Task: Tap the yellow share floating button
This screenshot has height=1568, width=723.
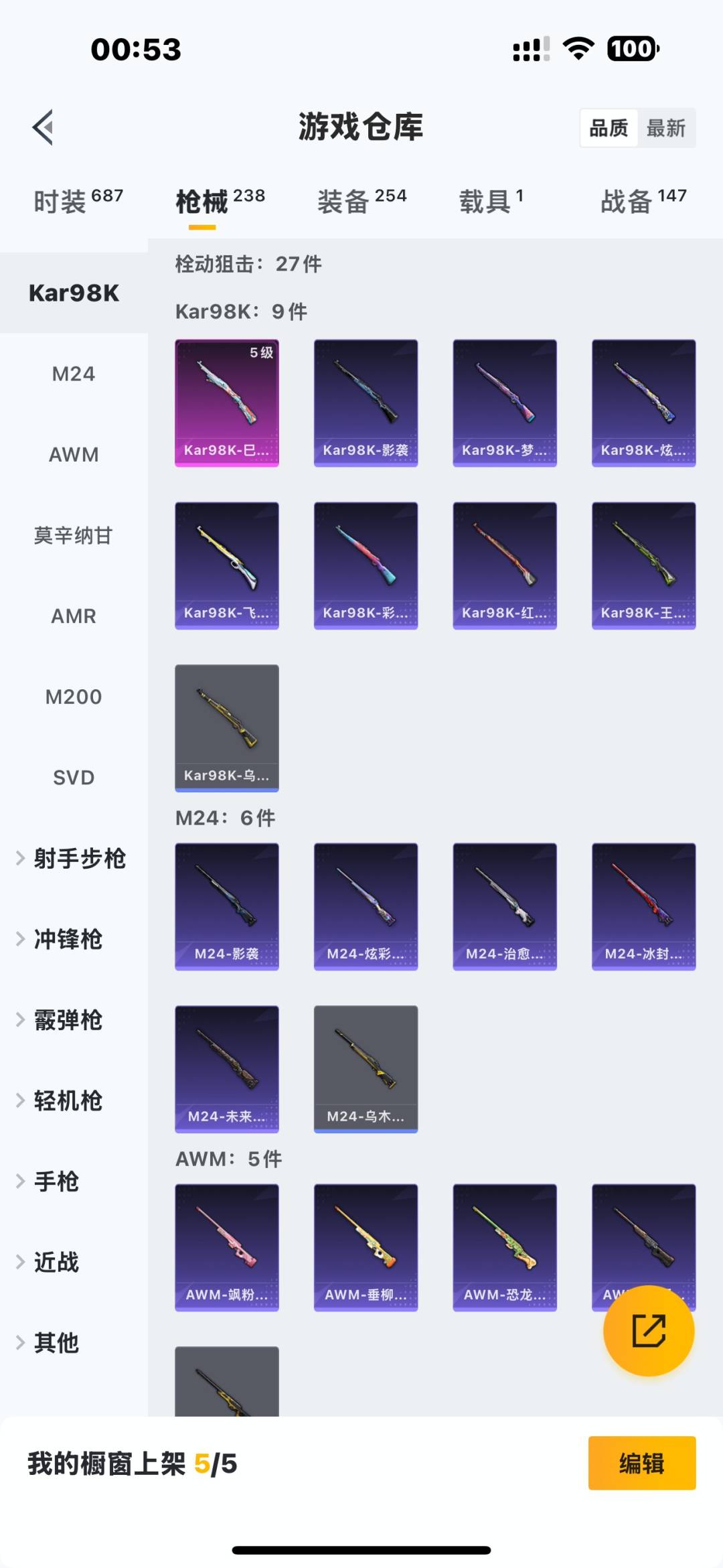Action: pos(648,1330)
